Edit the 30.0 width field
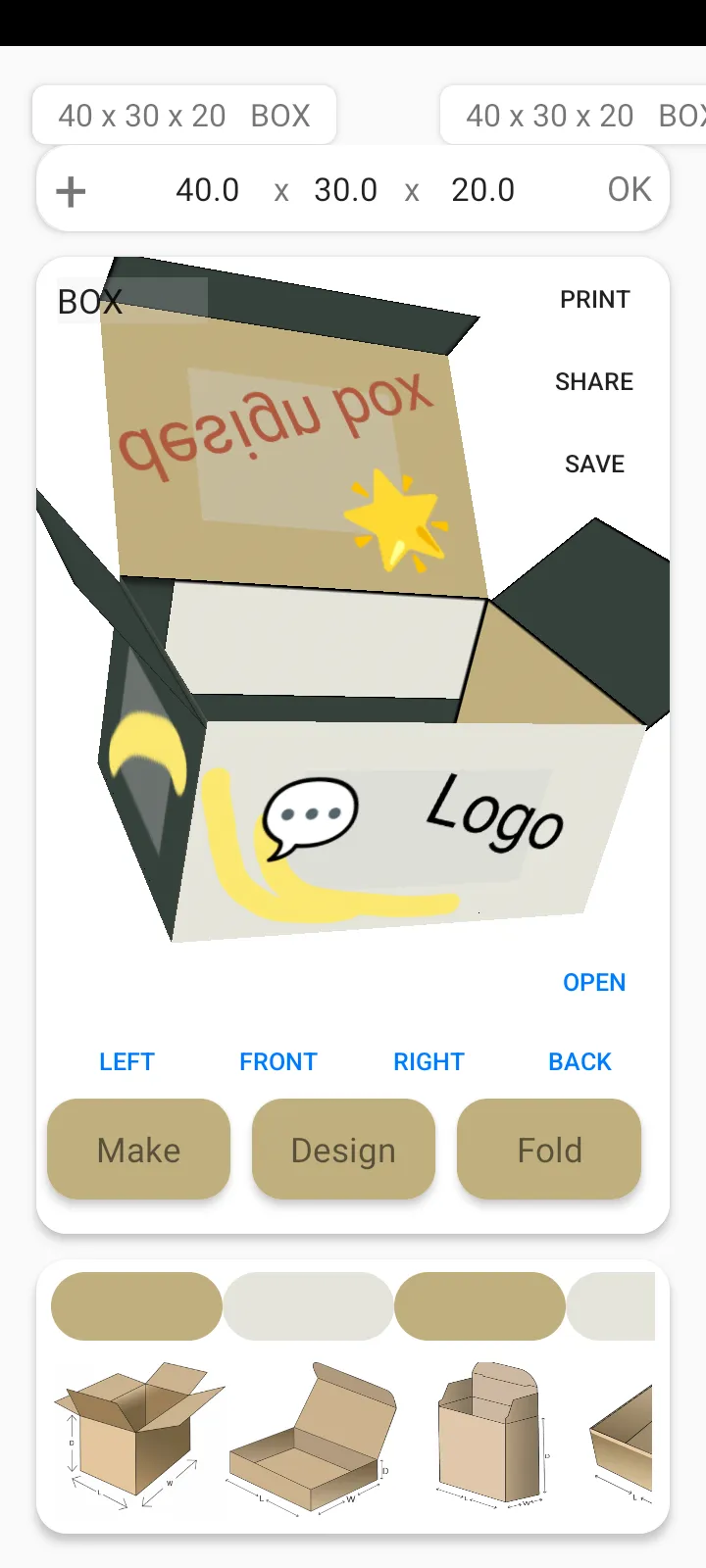This screenshot has width=706, height=1568. [345, 190]
